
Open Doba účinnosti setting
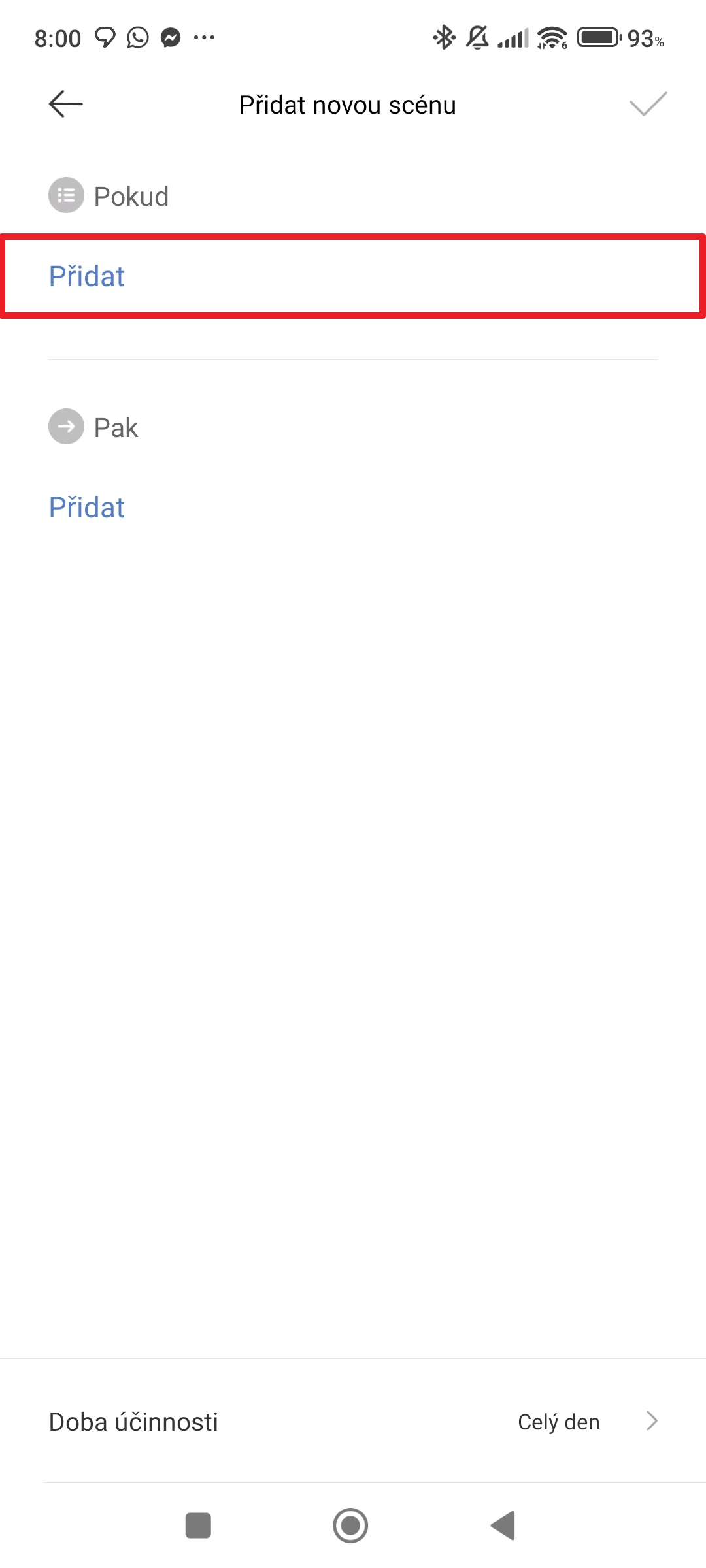(x=353, y=1422)
